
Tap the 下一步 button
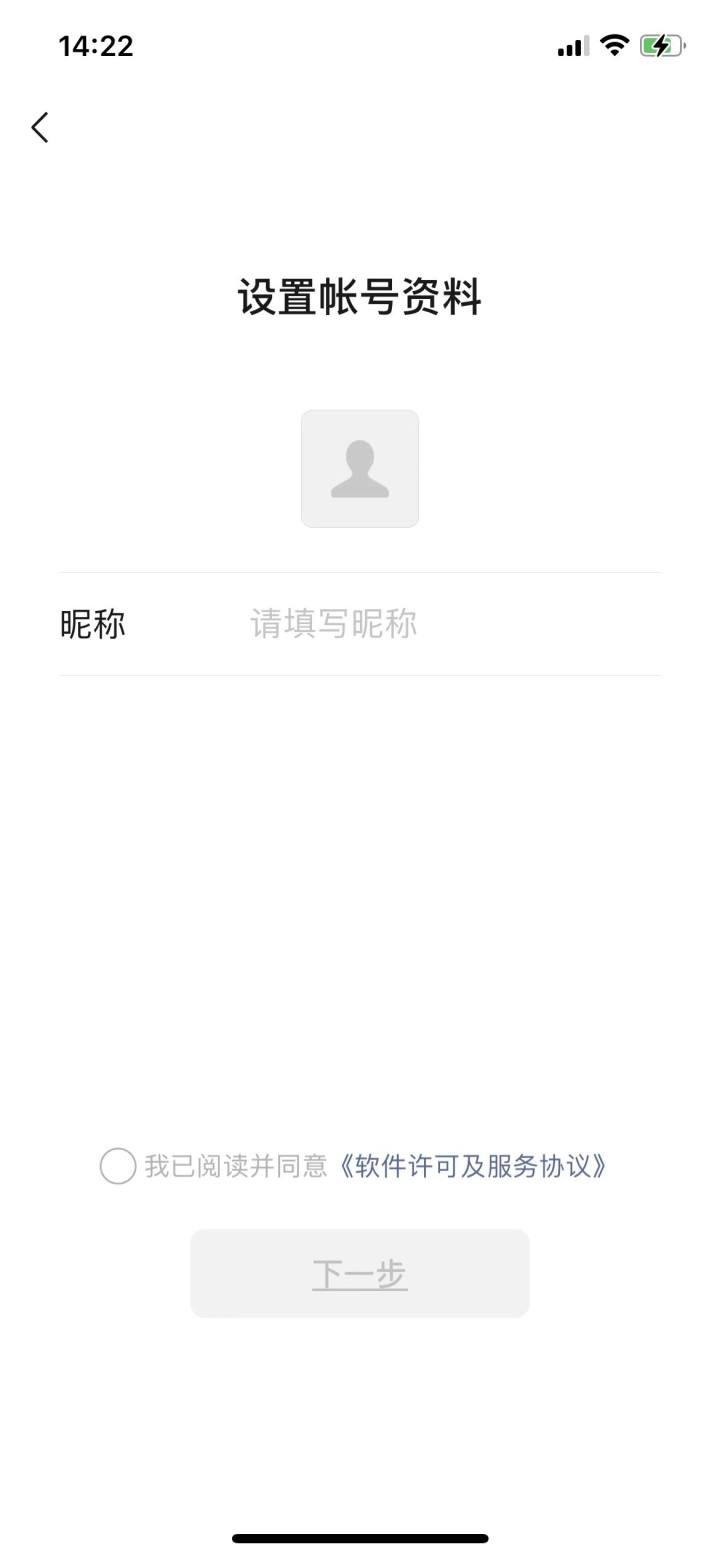[x=360, y=1273]
